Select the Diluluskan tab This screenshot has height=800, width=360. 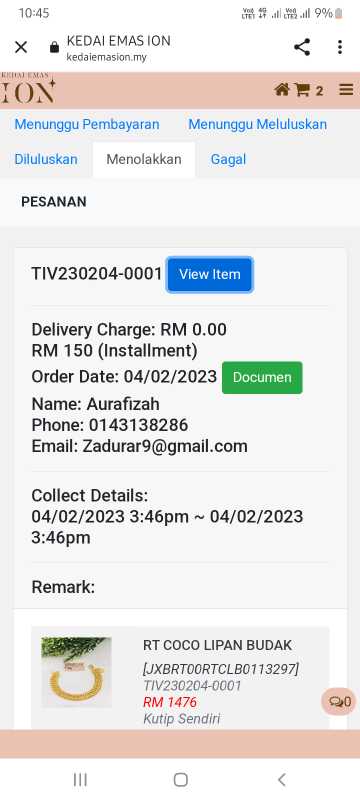click(x=46, y=159)
